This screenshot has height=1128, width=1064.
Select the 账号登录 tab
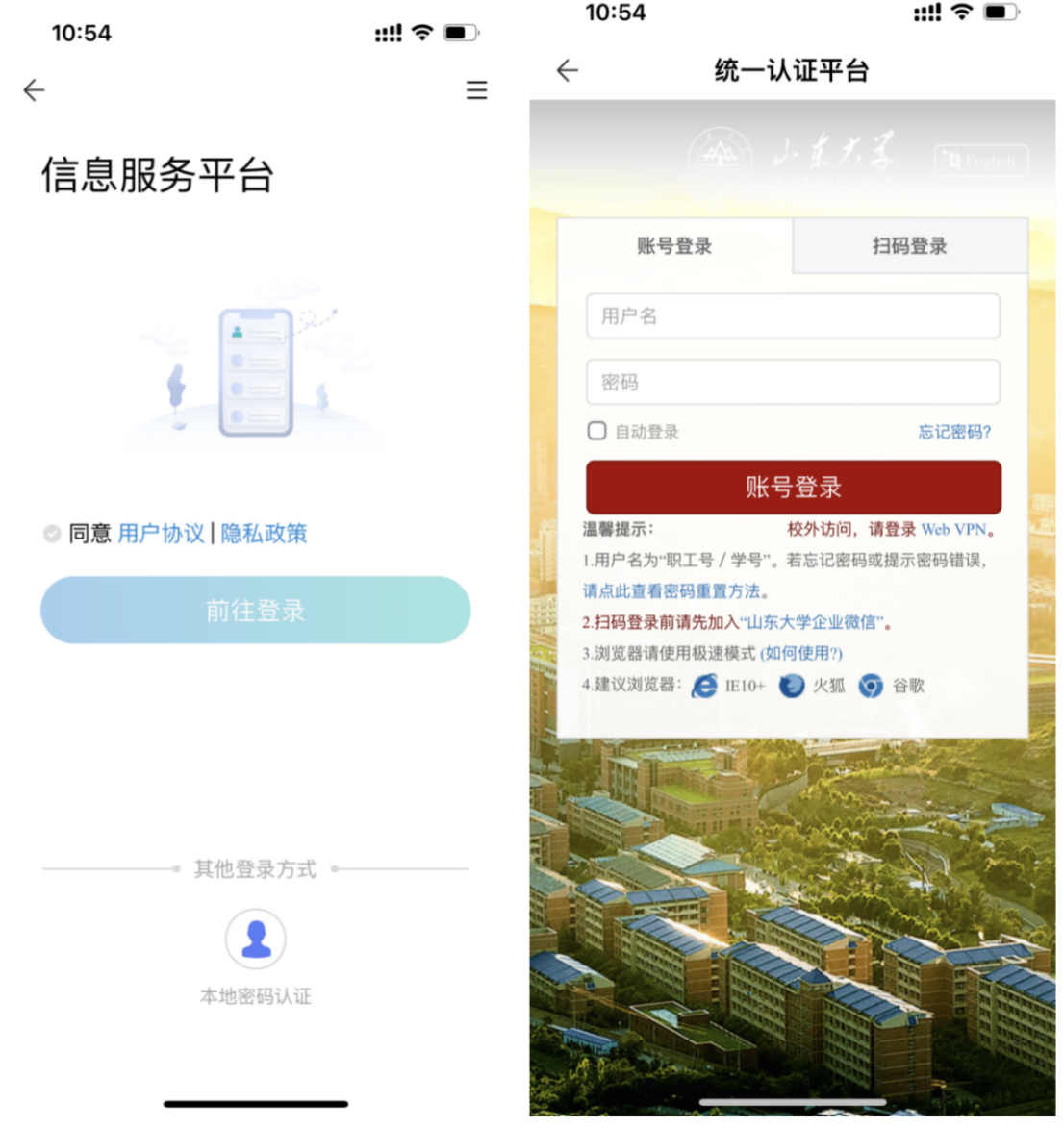click(674, 246)
